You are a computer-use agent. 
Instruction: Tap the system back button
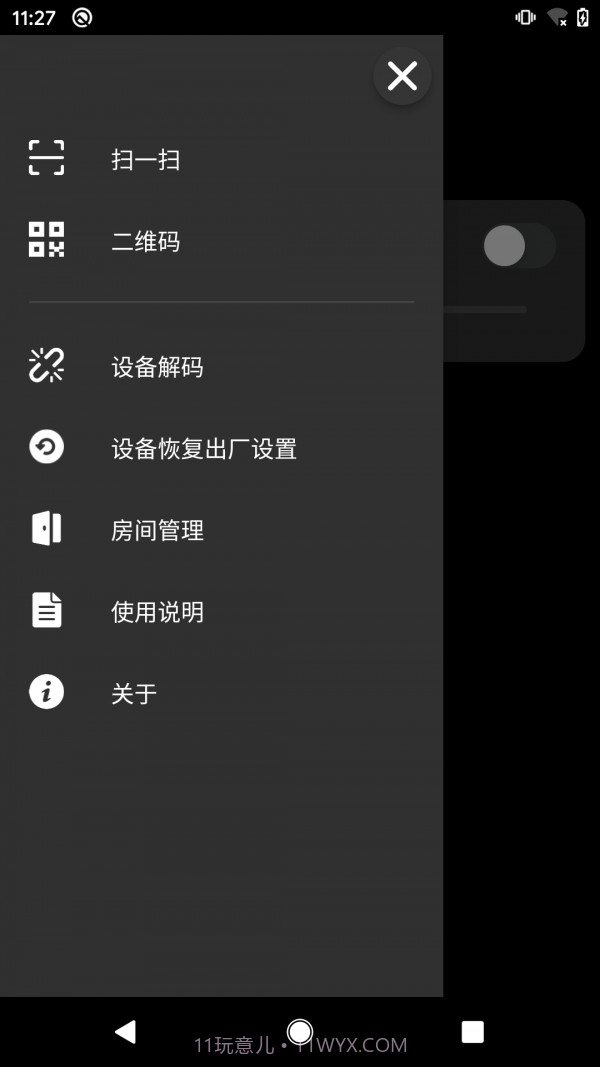click(x=125, y=1032)
